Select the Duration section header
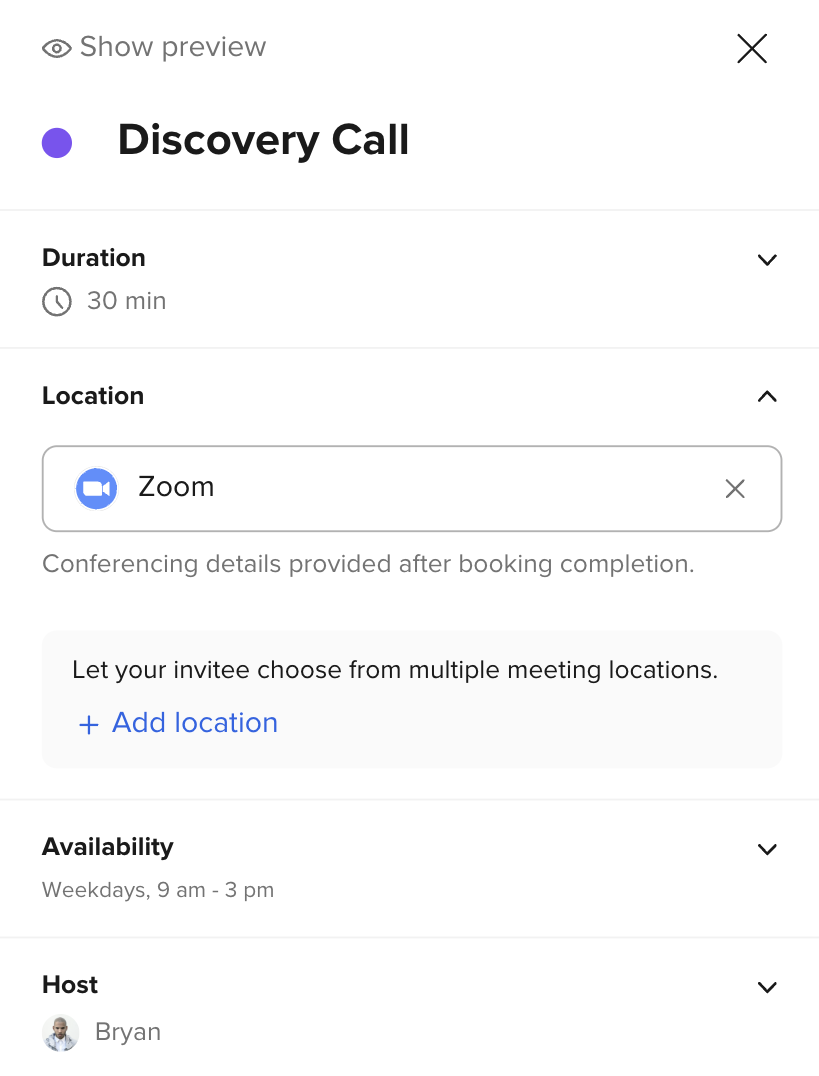819x1076 pixels. coord(93,258)
